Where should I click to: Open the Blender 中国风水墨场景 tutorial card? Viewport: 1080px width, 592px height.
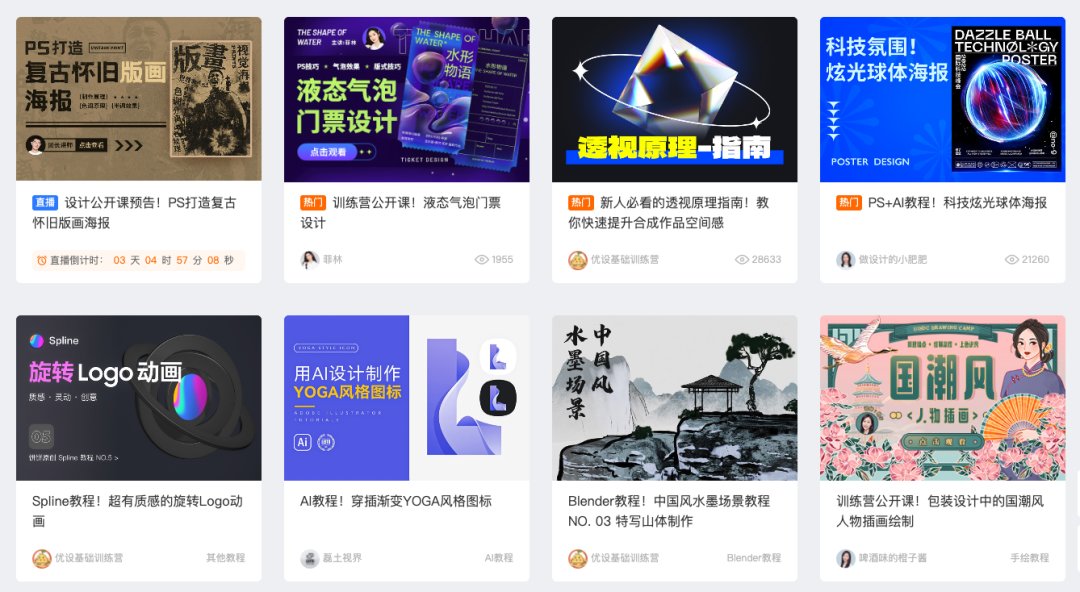[674, 398]
